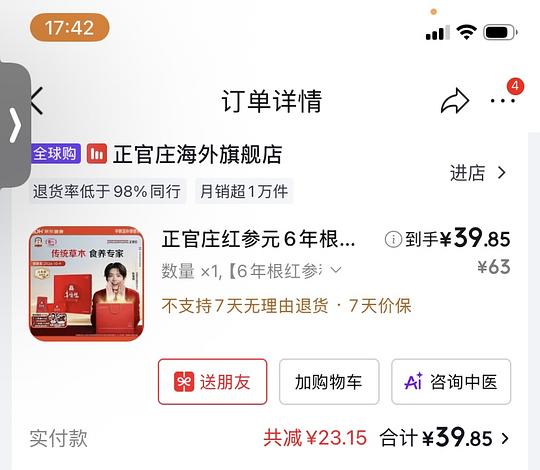Tap 加购物车 to add to cart
The width and height of the screenshot is (540, 470).
[329, 382]
